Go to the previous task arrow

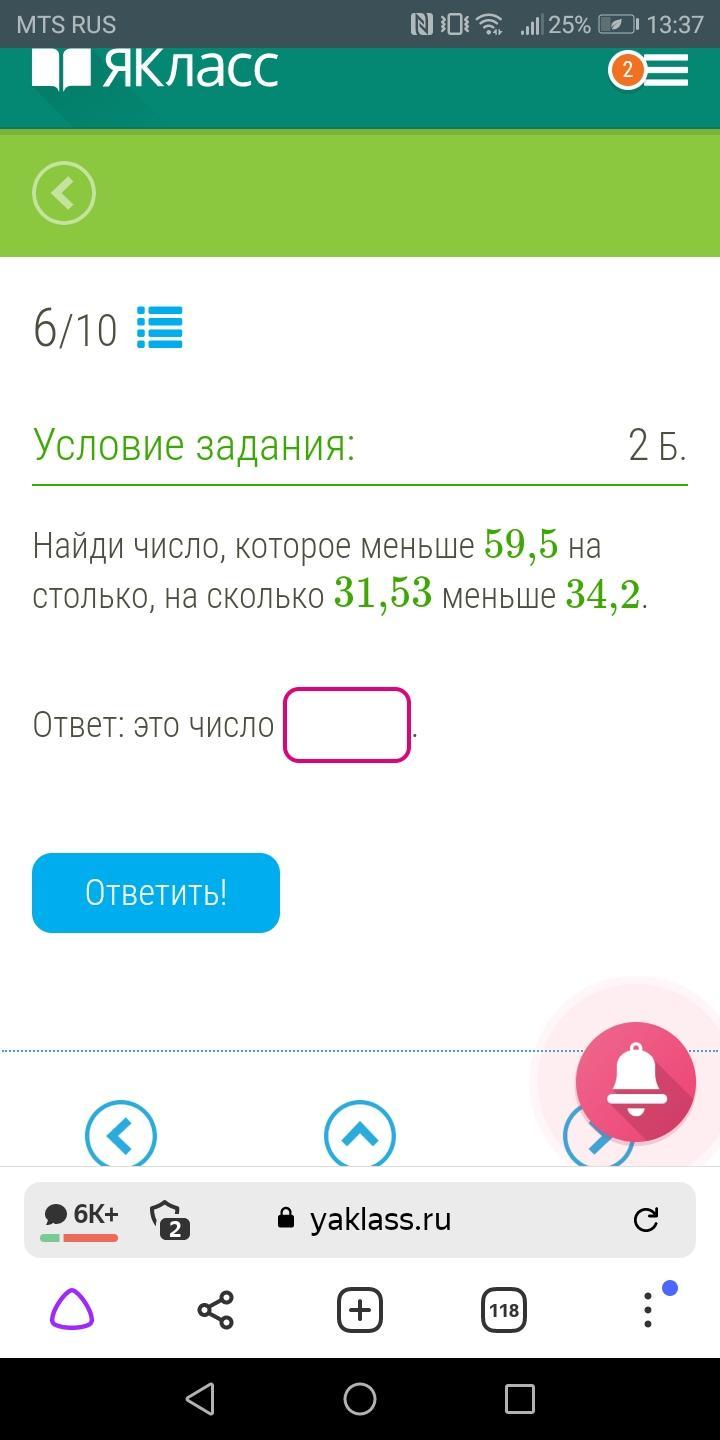[x=121, y=1136]
